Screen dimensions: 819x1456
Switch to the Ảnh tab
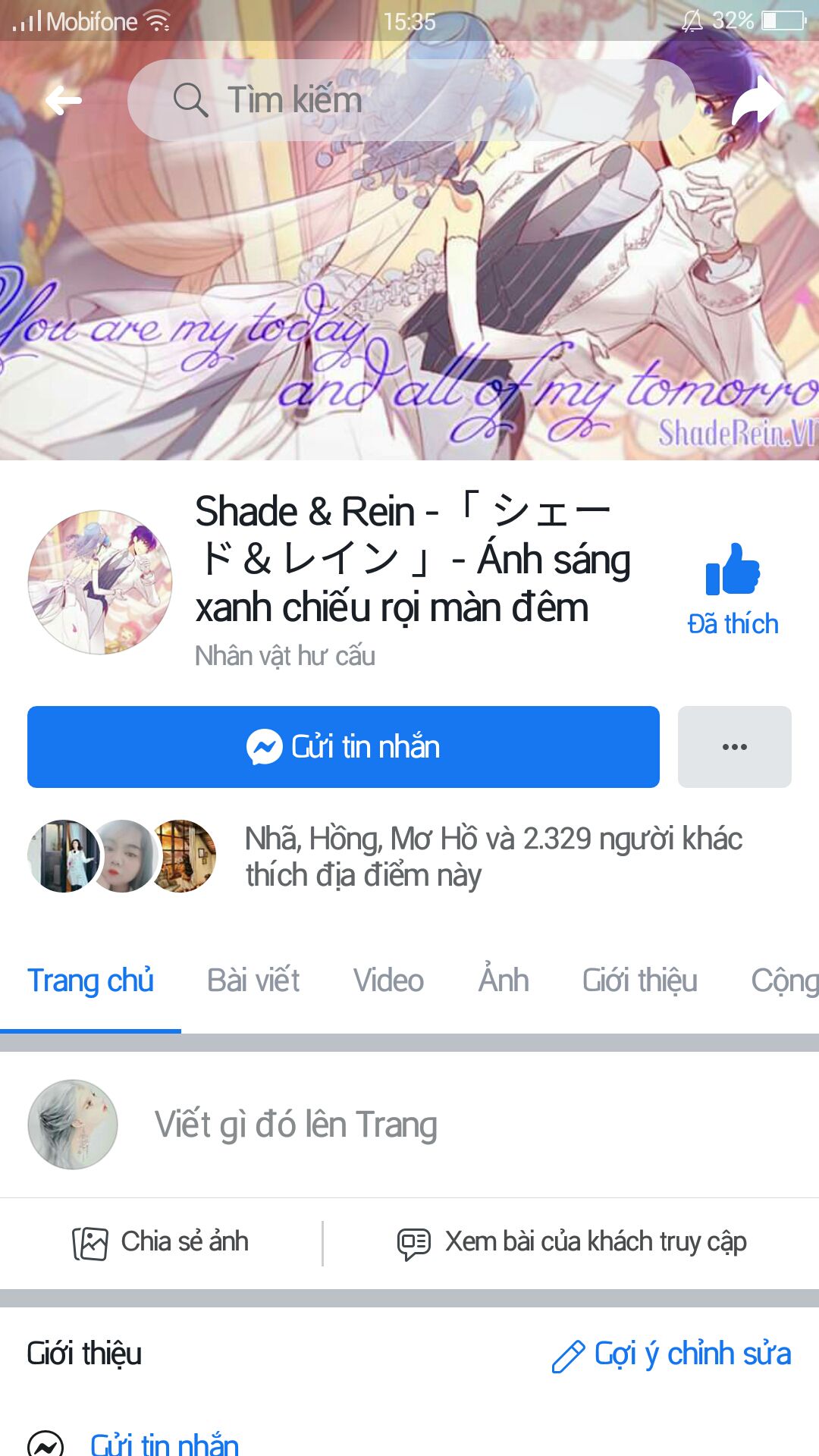pos(504,981)
